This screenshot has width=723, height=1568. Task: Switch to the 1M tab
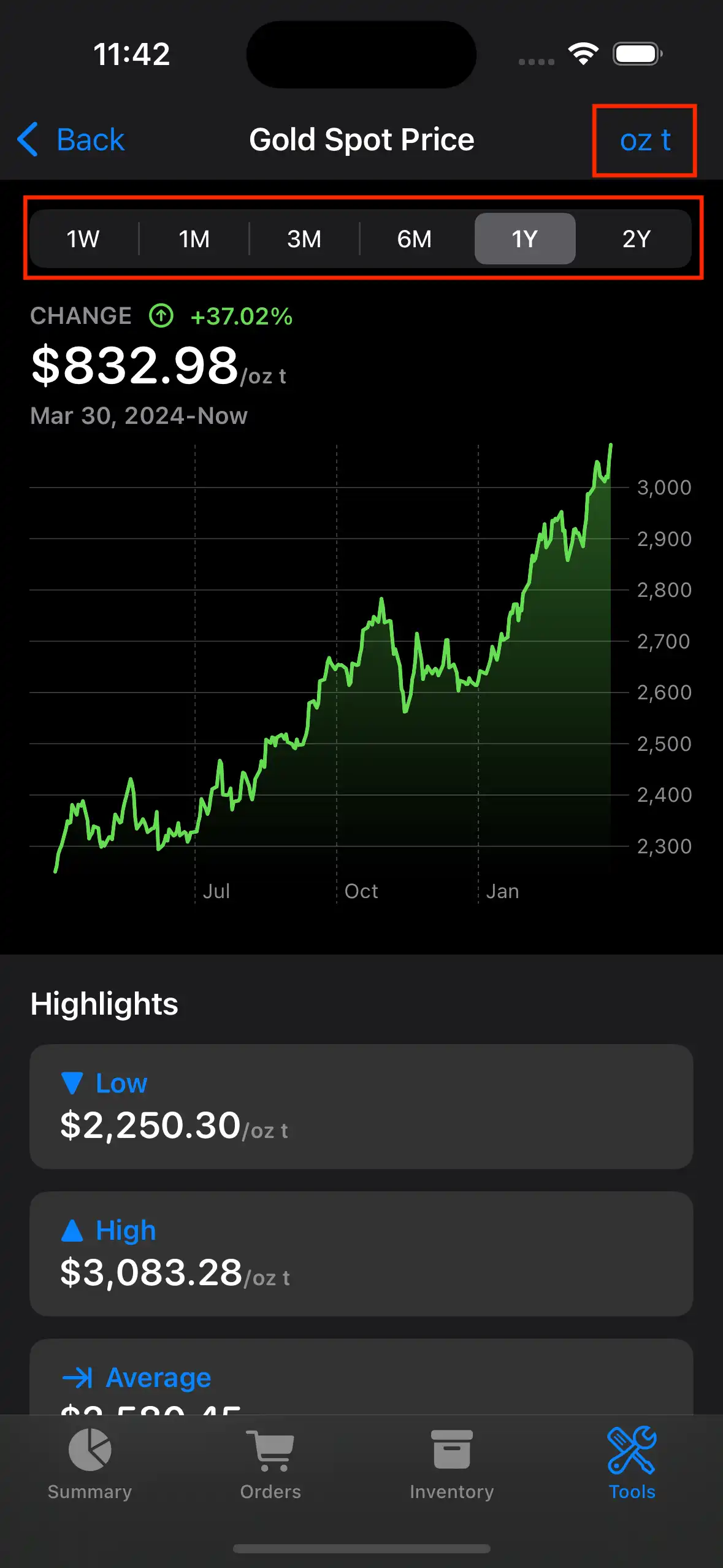[194, 239]
